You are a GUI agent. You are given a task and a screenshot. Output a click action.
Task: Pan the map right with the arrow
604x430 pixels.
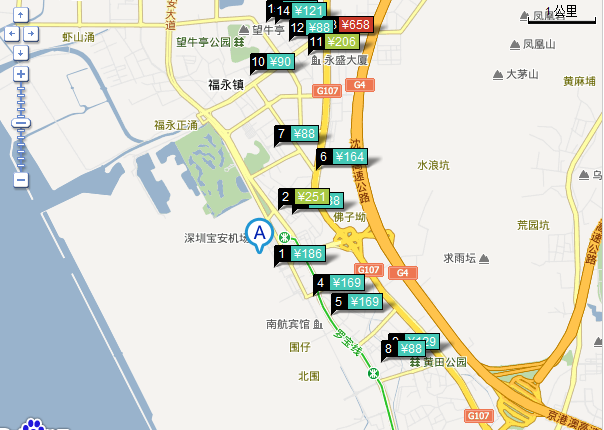click(x=32, y=33)
